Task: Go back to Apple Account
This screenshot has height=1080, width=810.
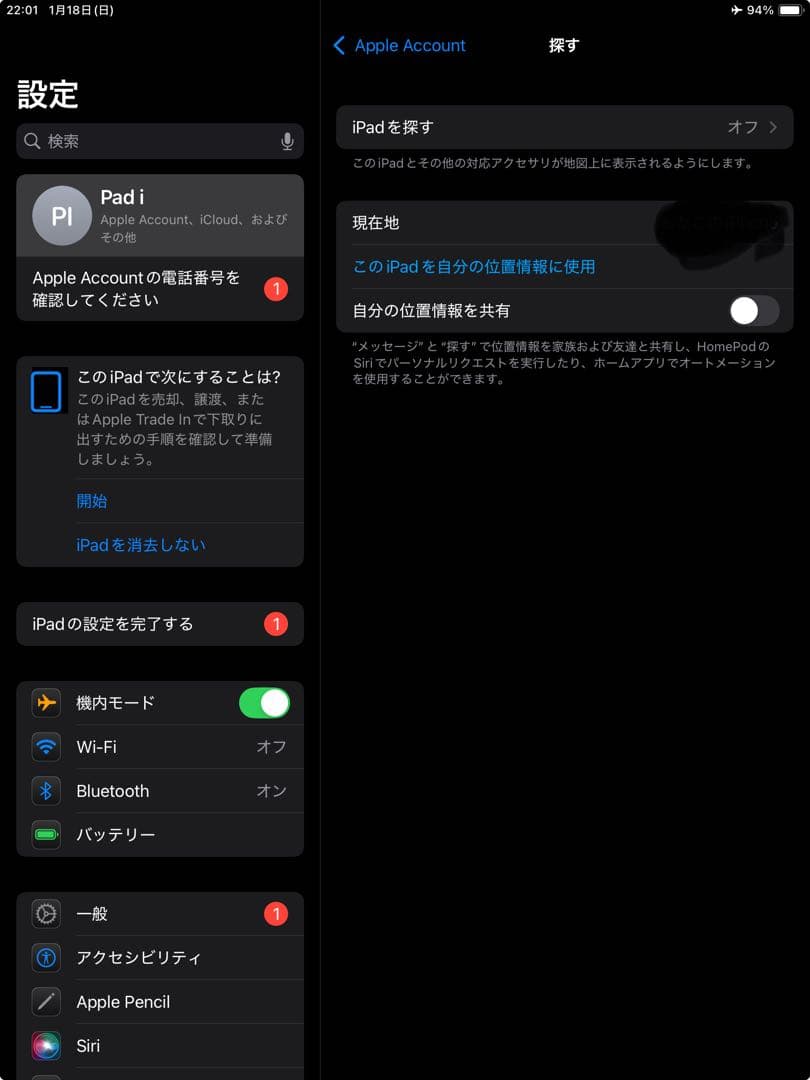Action: (x=400, y=46)
